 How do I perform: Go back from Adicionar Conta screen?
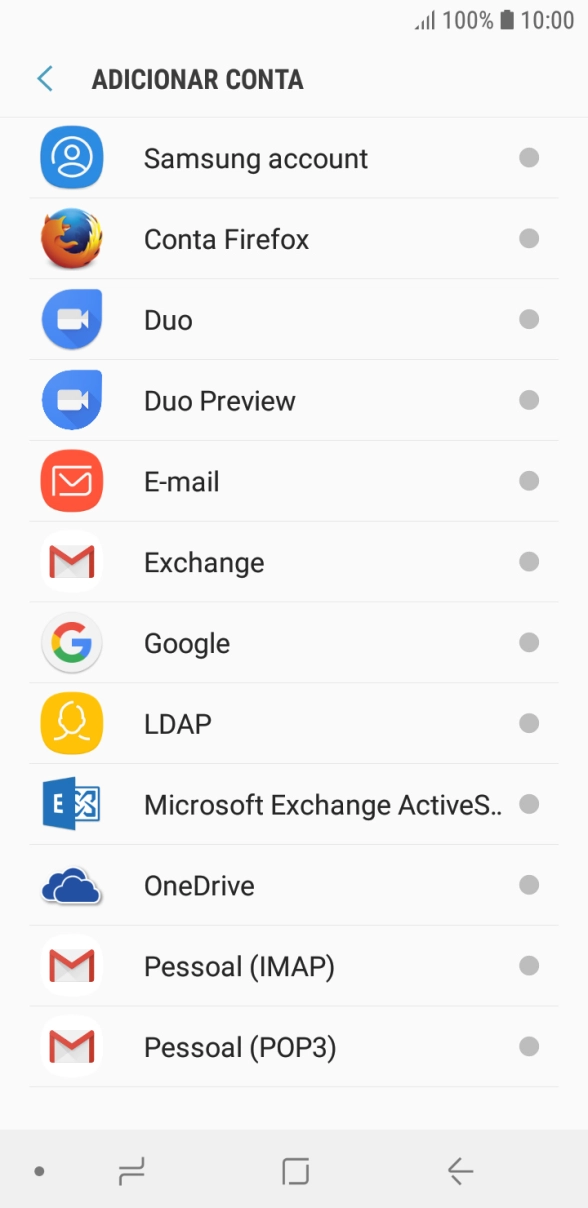click(45, 79)
